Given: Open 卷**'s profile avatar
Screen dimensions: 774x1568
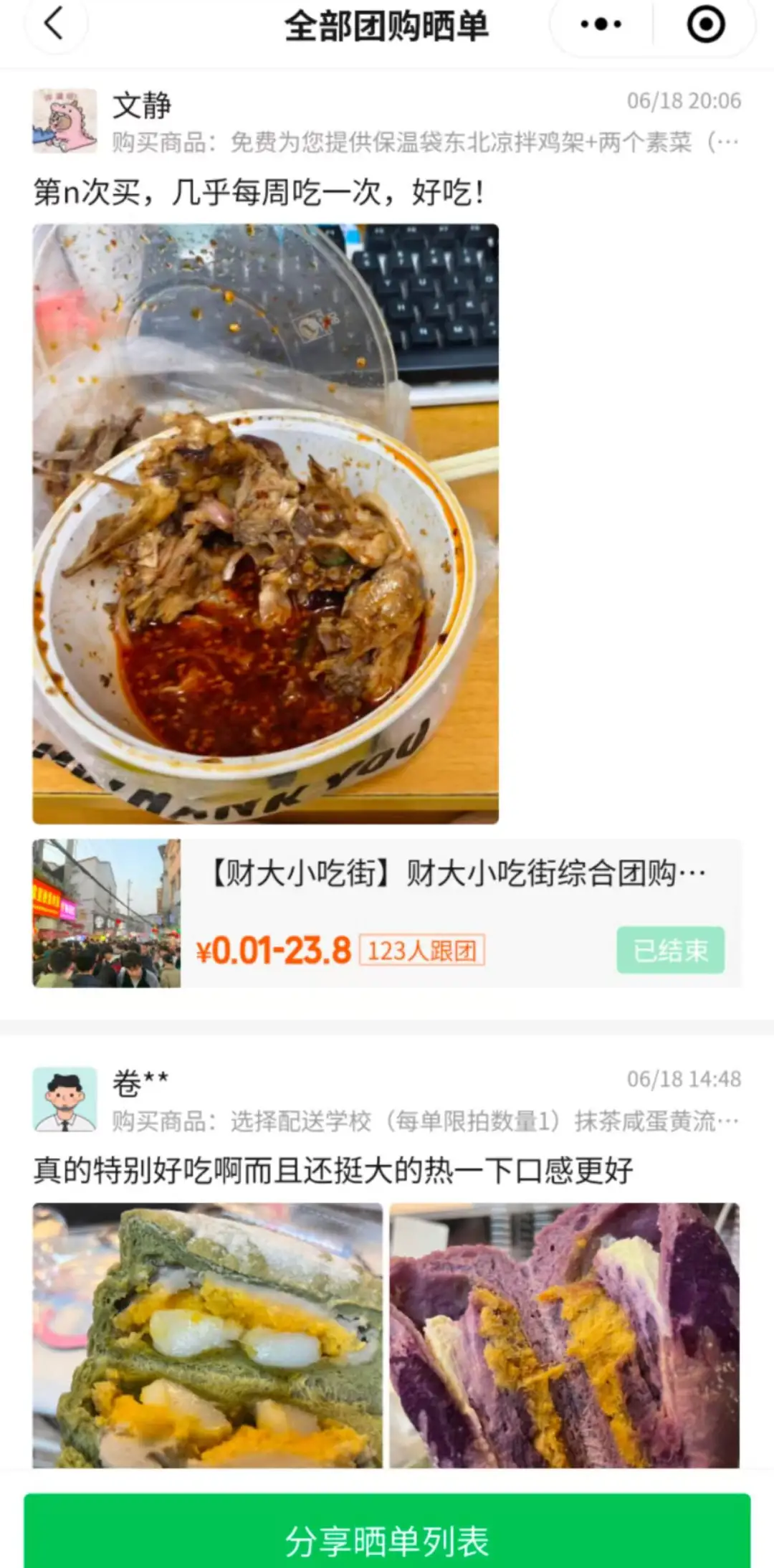Looking at the screenshot, I should [64, 1099].
